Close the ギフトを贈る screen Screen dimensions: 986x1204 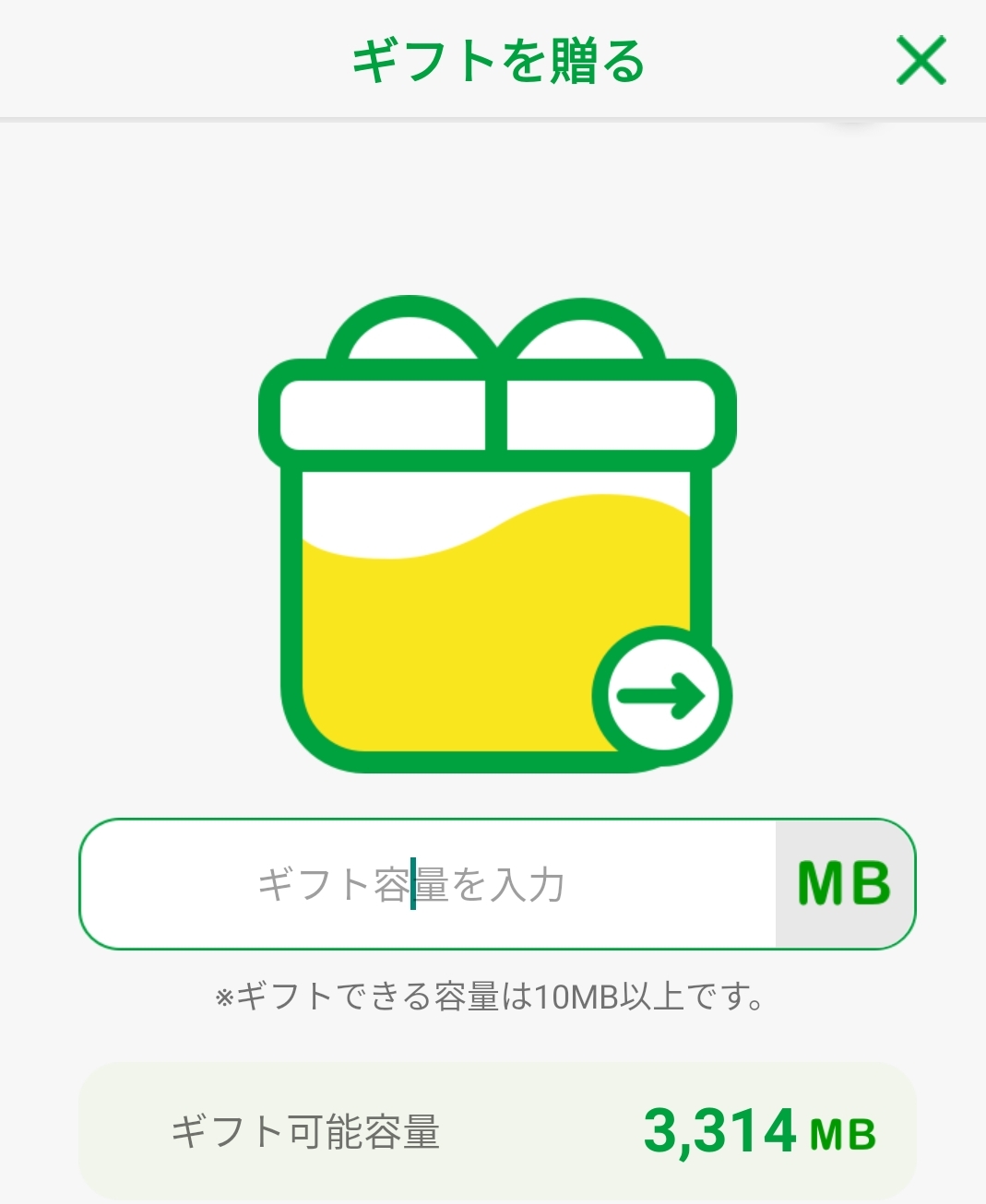(x=921, y=62)
